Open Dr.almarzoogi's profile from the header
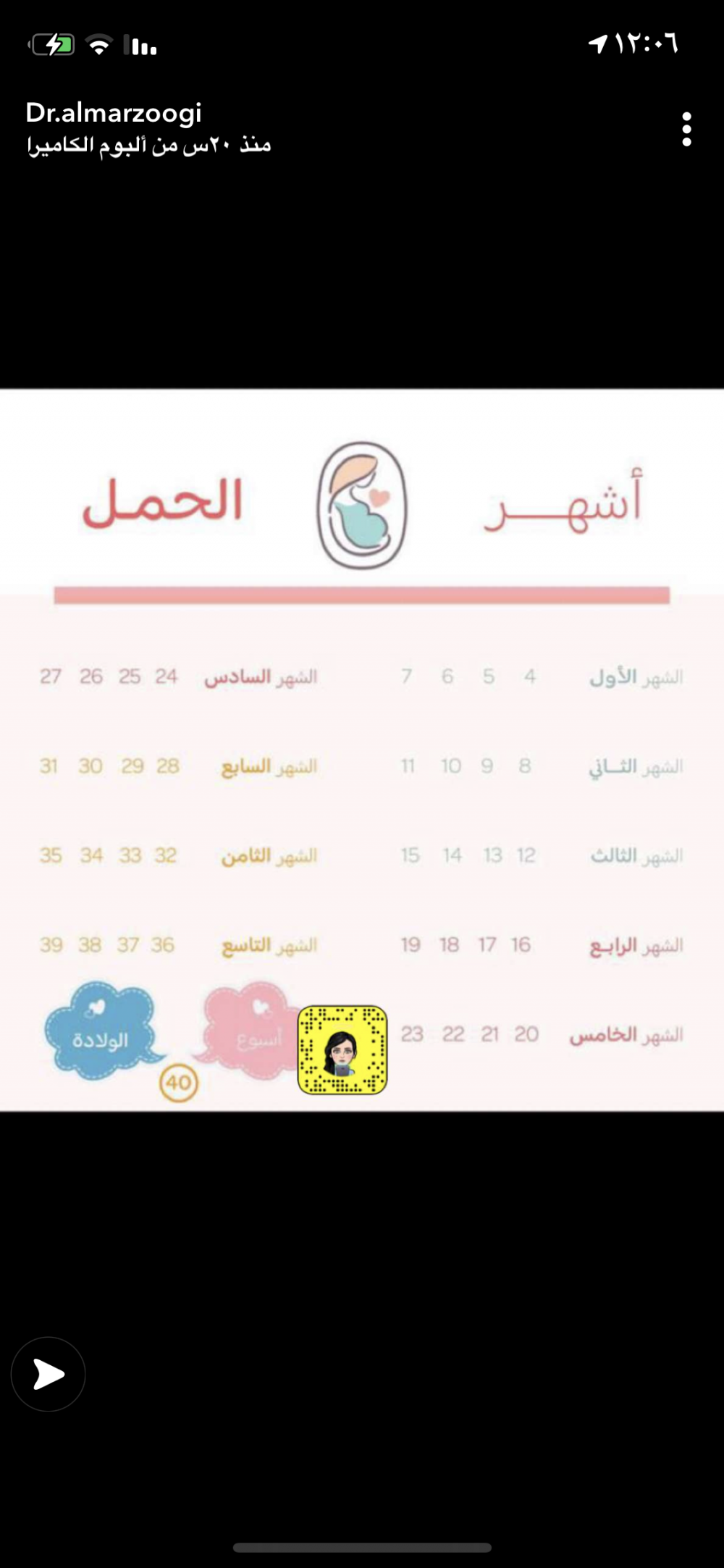Image resolution: width=724 pixels, height=1568 pixels. pyautogui.click(x=114, y=113)
